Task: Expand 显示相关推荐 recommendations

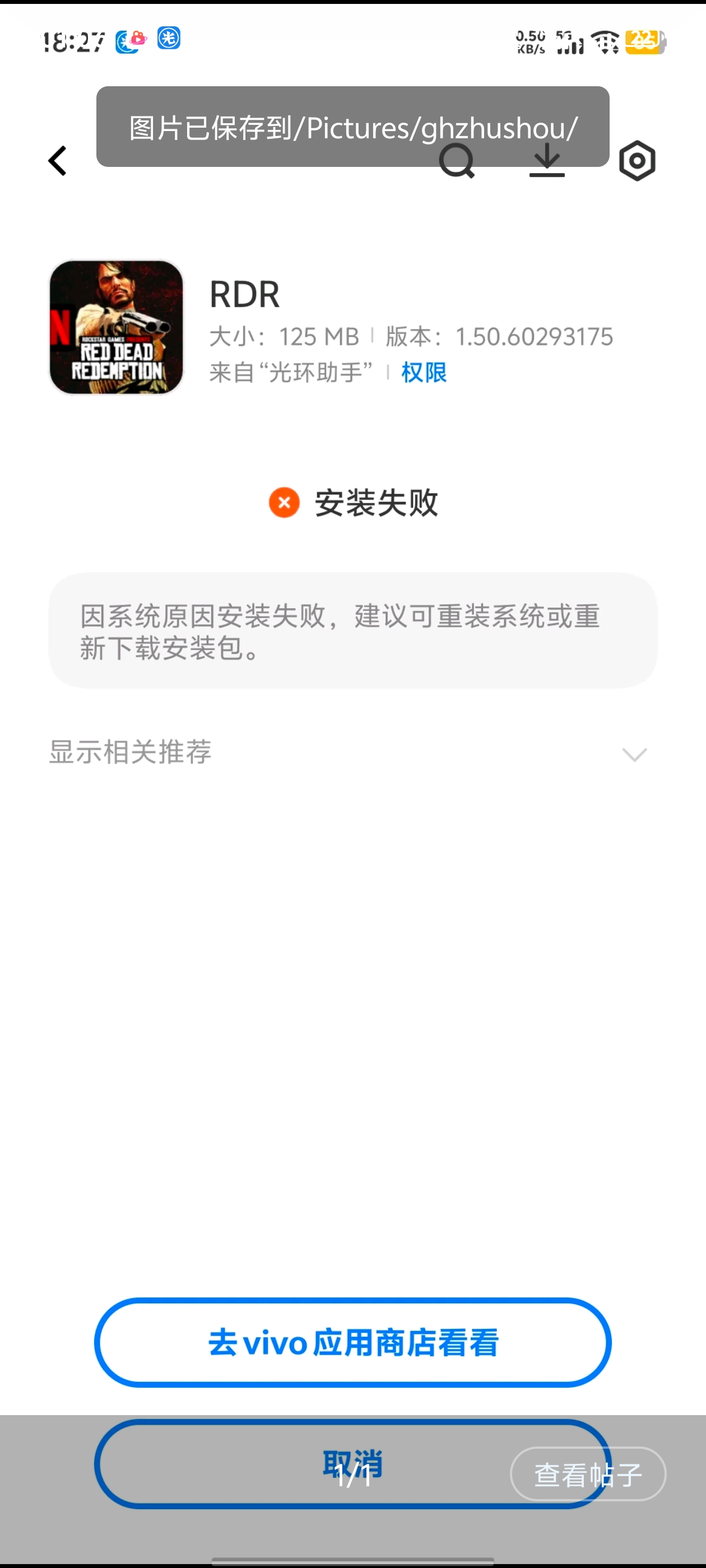Action: tap(634, 754)
